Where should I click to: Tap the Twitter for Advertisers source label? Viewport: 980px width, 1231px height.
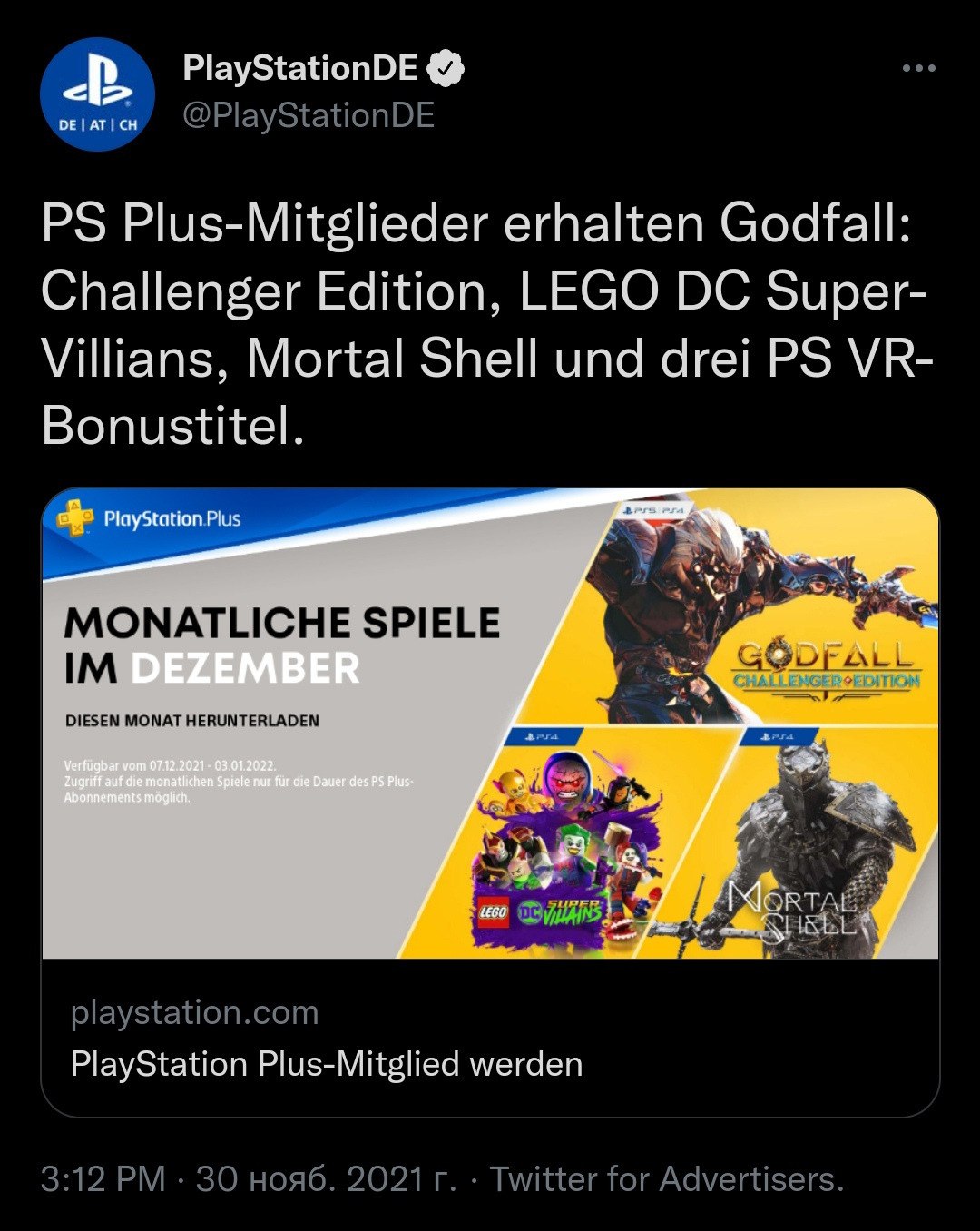point(667,1179)
